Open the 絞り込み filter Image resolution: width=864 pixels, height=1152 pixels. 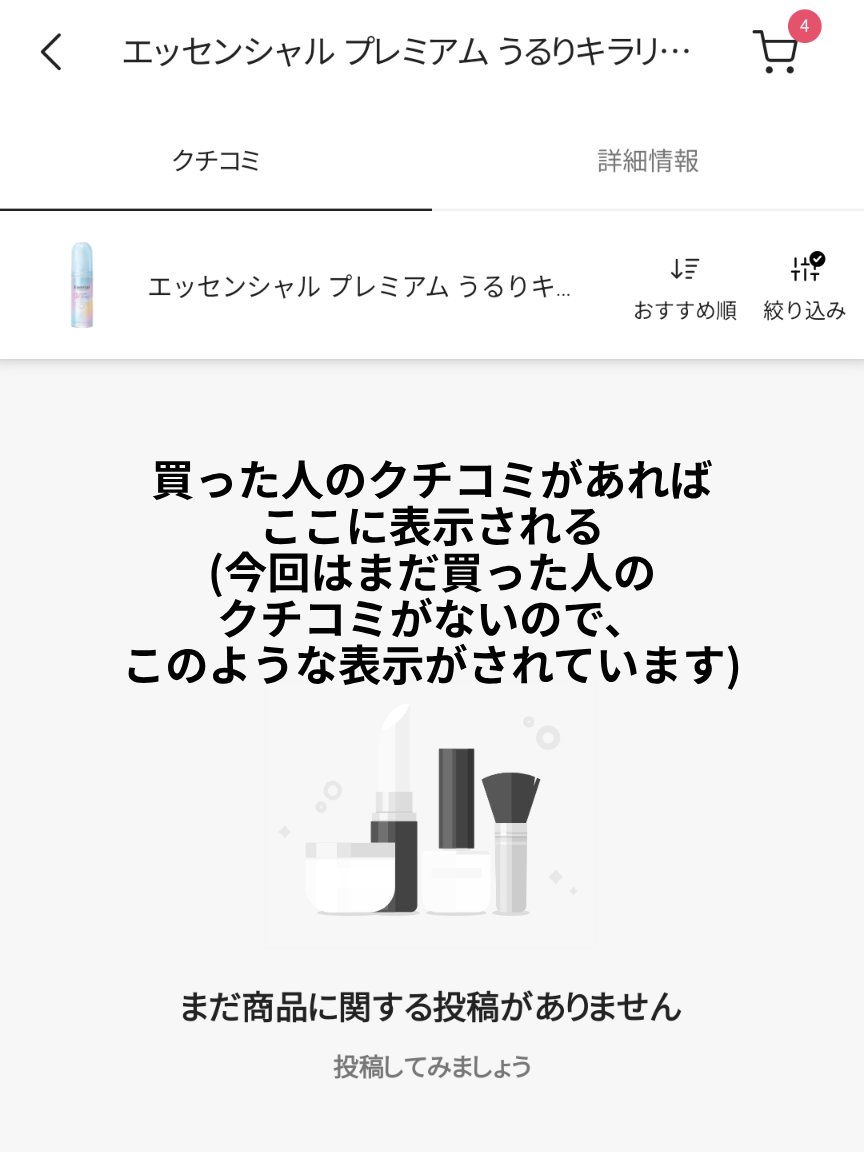(804, 288)
